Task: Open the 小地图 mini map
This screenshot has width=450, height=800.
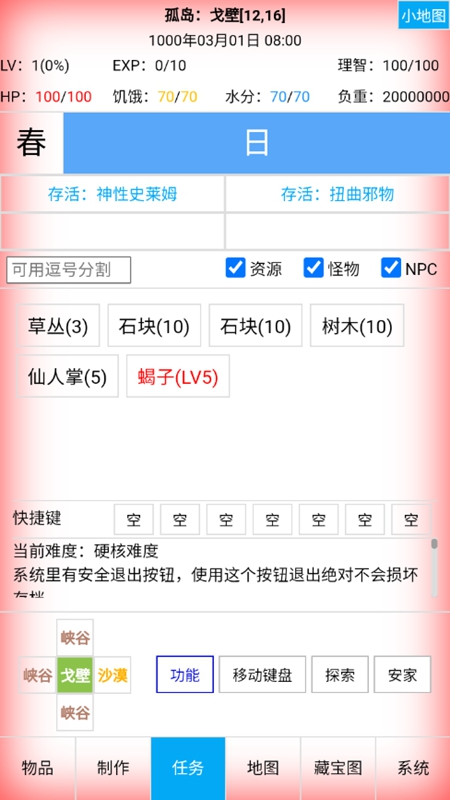Action: 423,15
